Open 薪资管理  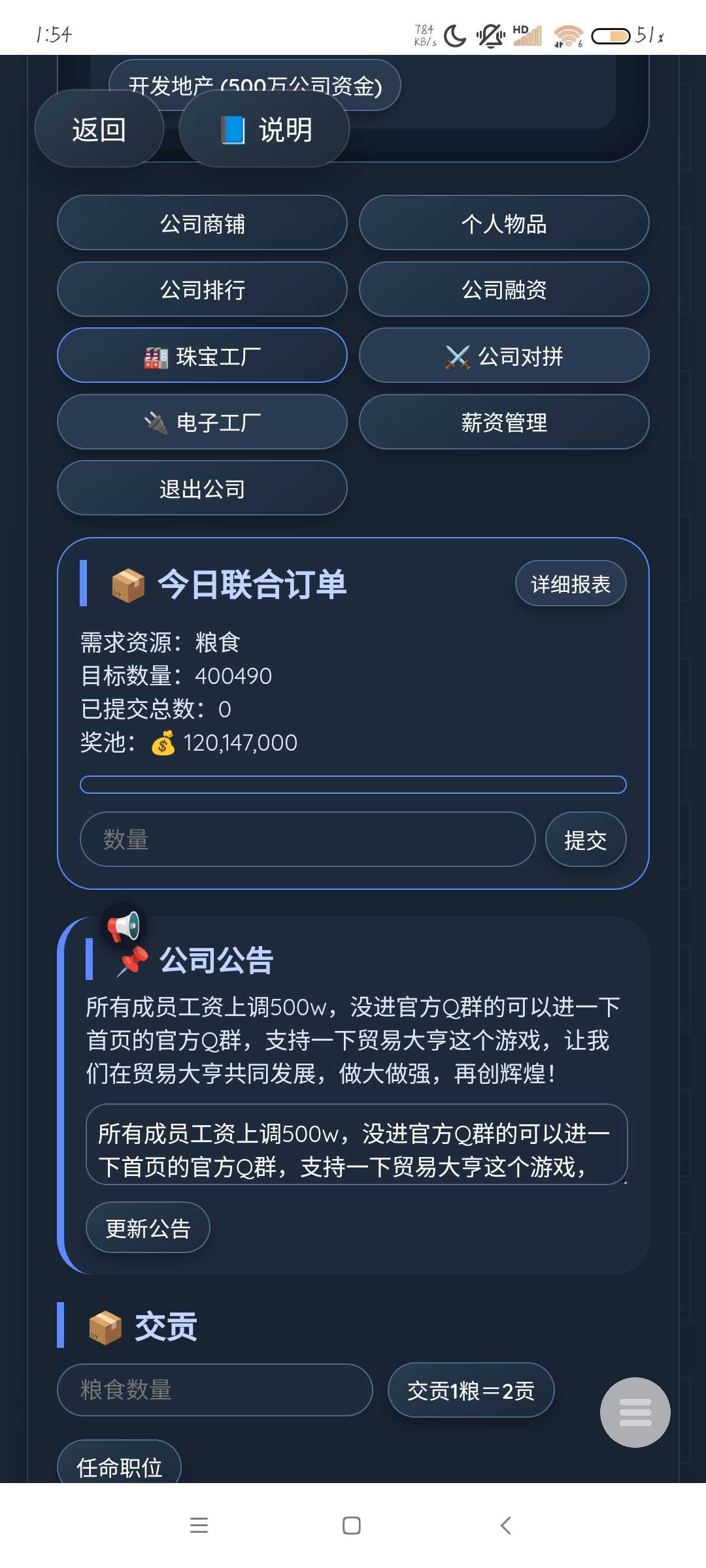(504, 422)
